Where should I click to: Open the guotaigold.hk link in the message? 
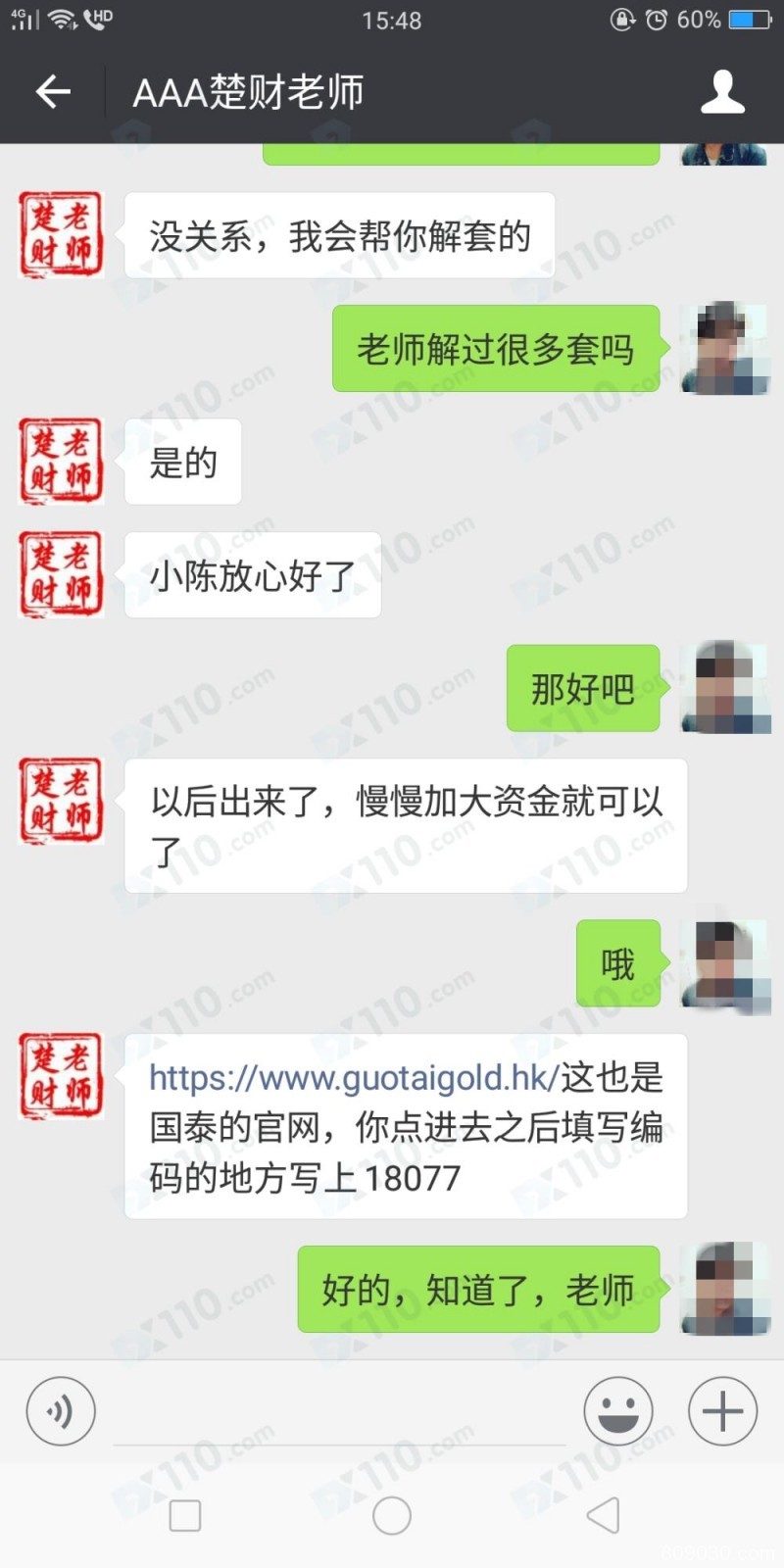coord(354,1078)
